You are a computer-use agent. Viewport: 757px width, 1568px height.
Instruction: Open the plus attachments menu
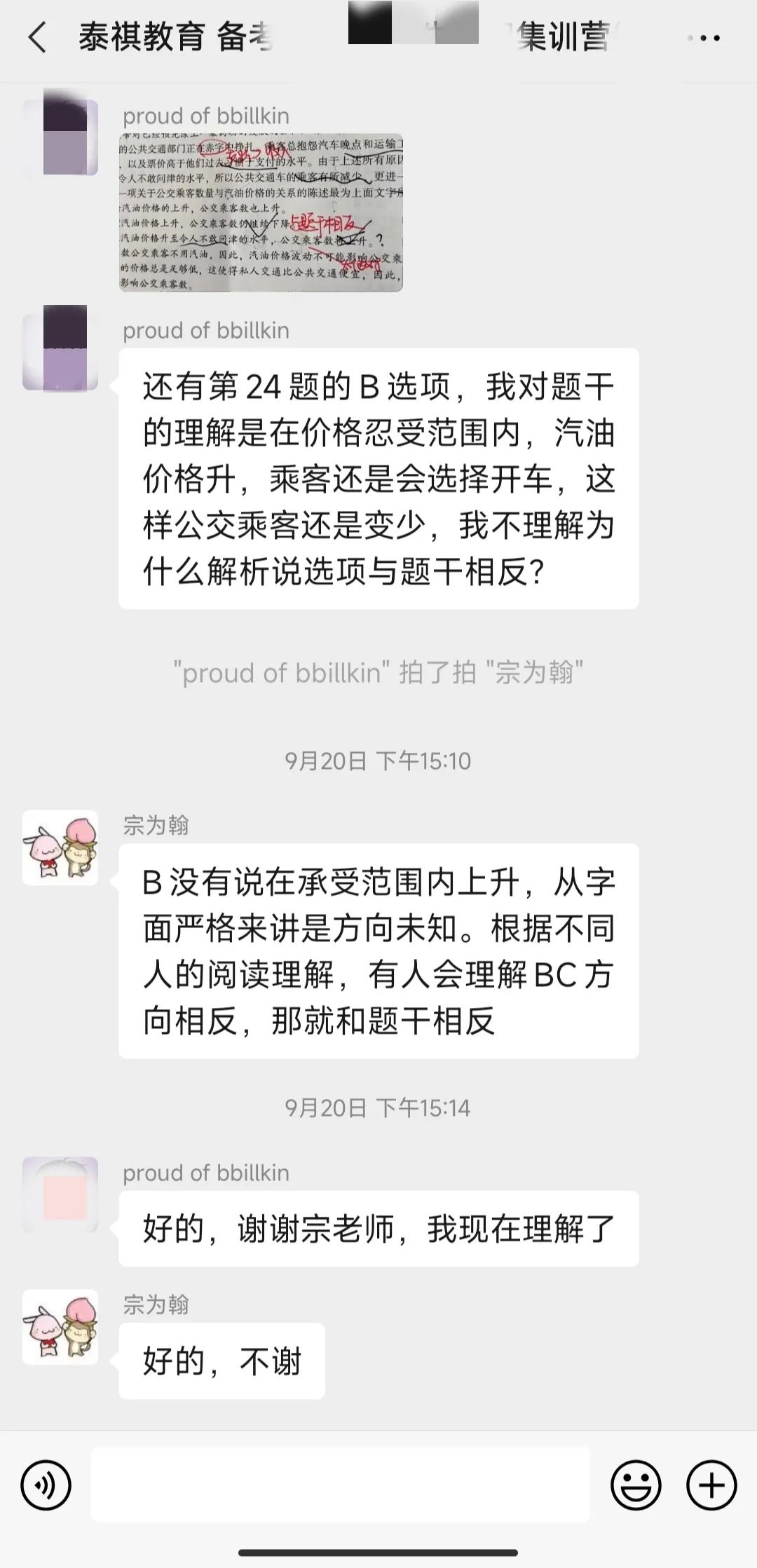click(711, 1485)
